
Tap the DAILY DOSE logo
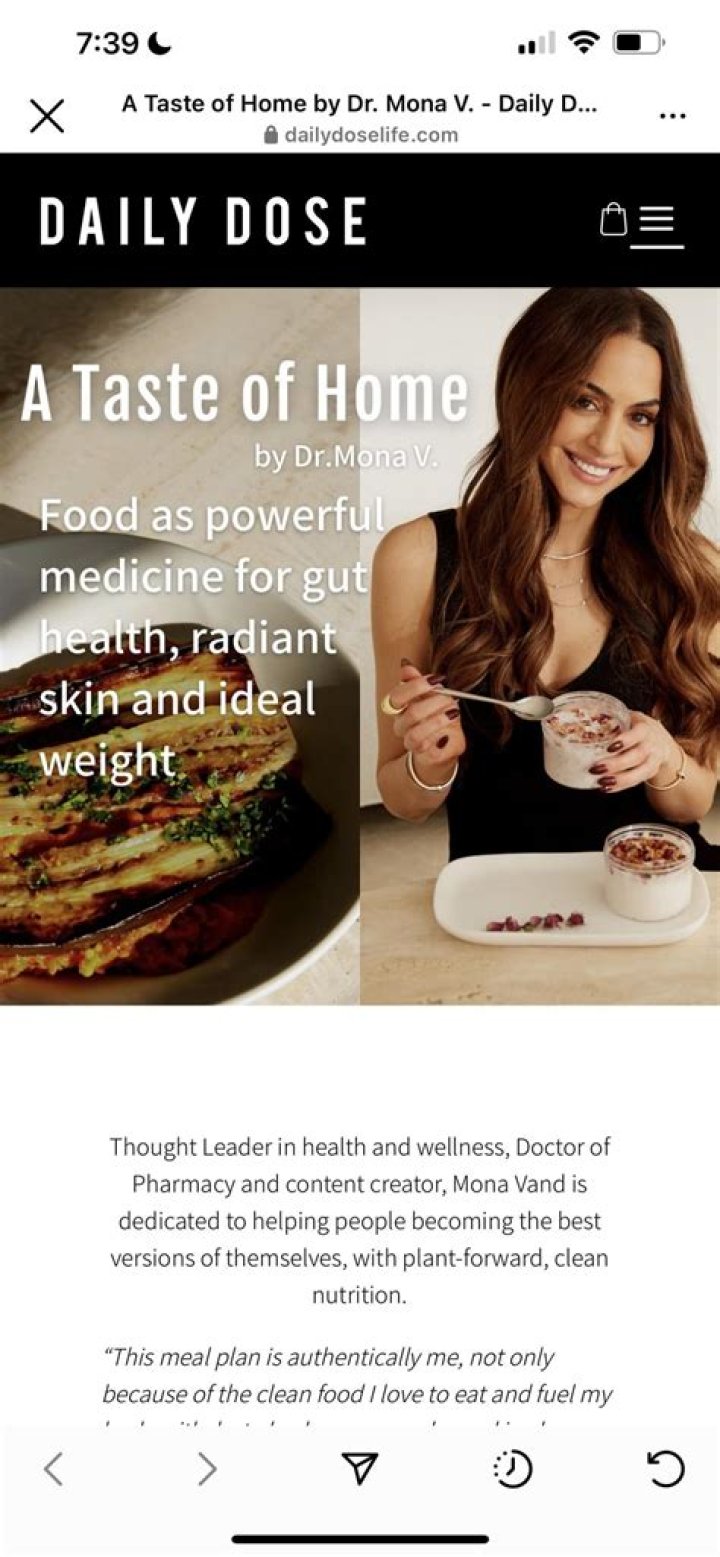(x=204, y=222)
